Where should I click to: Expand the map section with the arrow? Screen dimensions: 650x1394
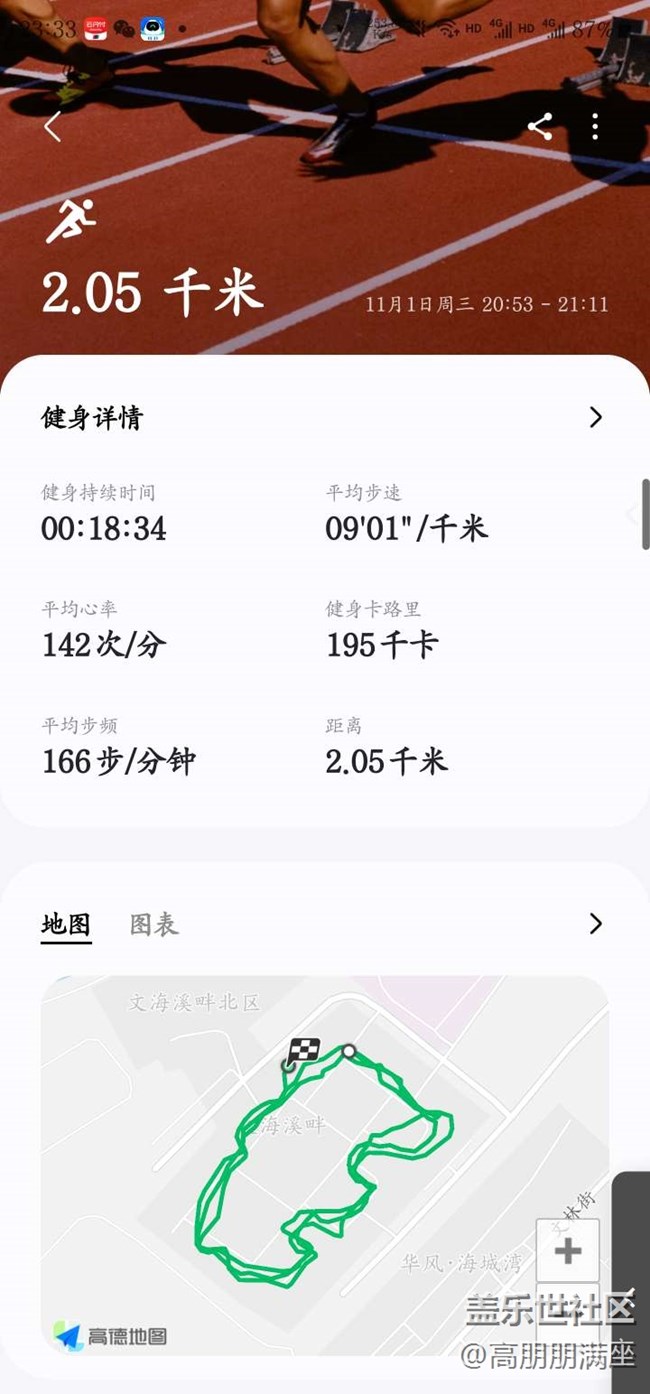pos(596,923)
